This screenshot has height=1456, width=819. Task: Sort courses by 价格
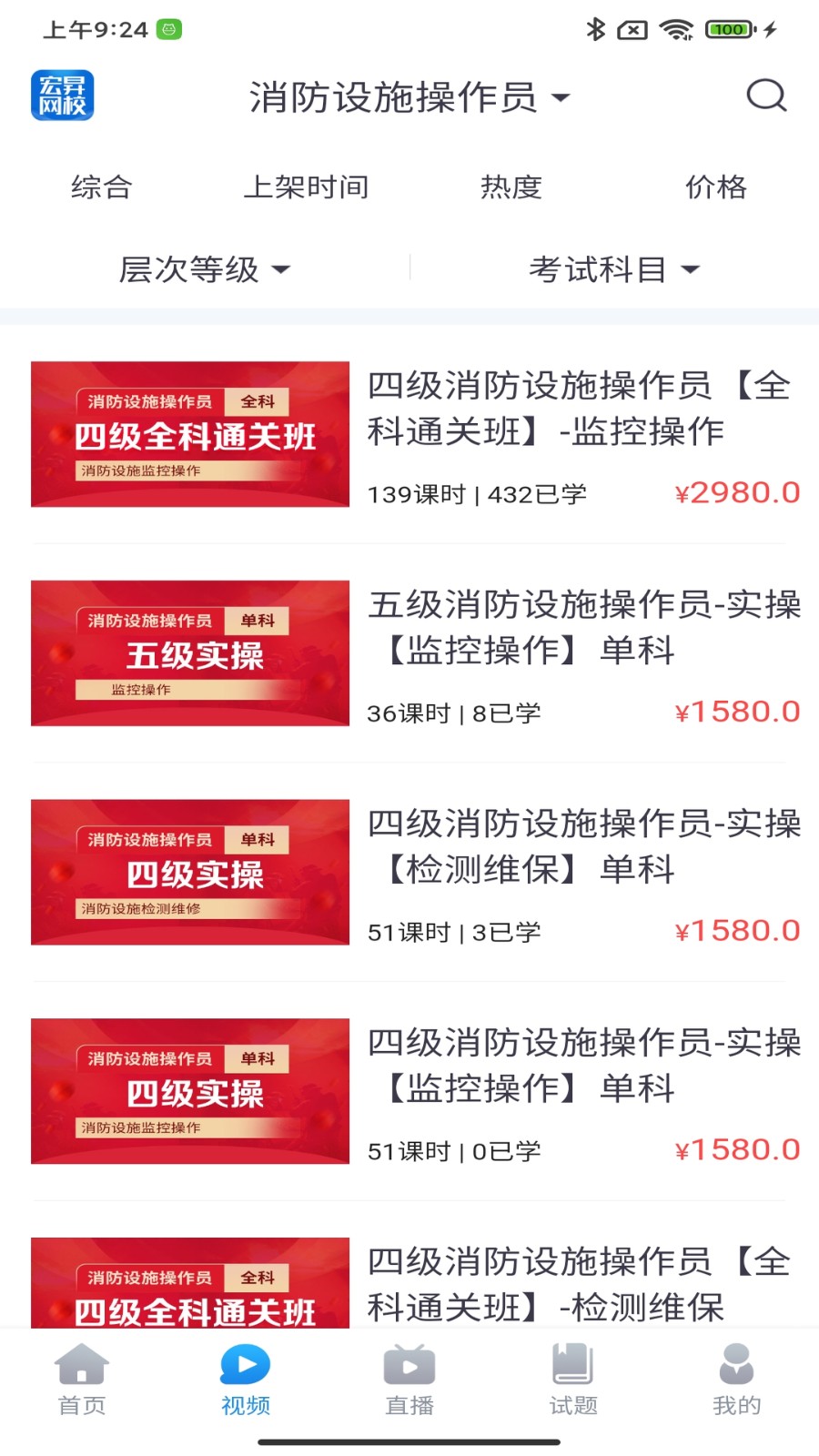pos(716,187)
